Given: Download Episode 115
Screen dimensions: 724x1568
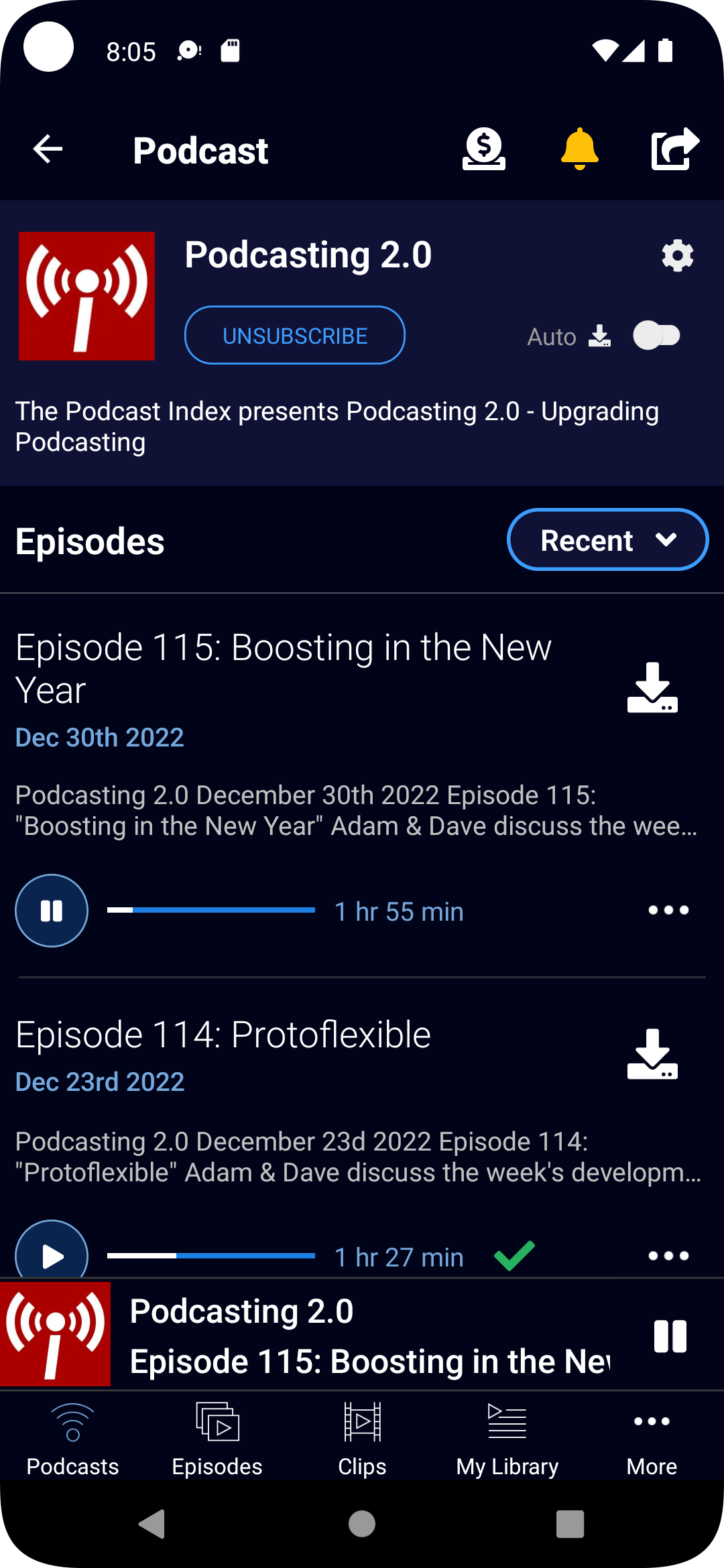Looking at the screenshot, I should [652, 688].
